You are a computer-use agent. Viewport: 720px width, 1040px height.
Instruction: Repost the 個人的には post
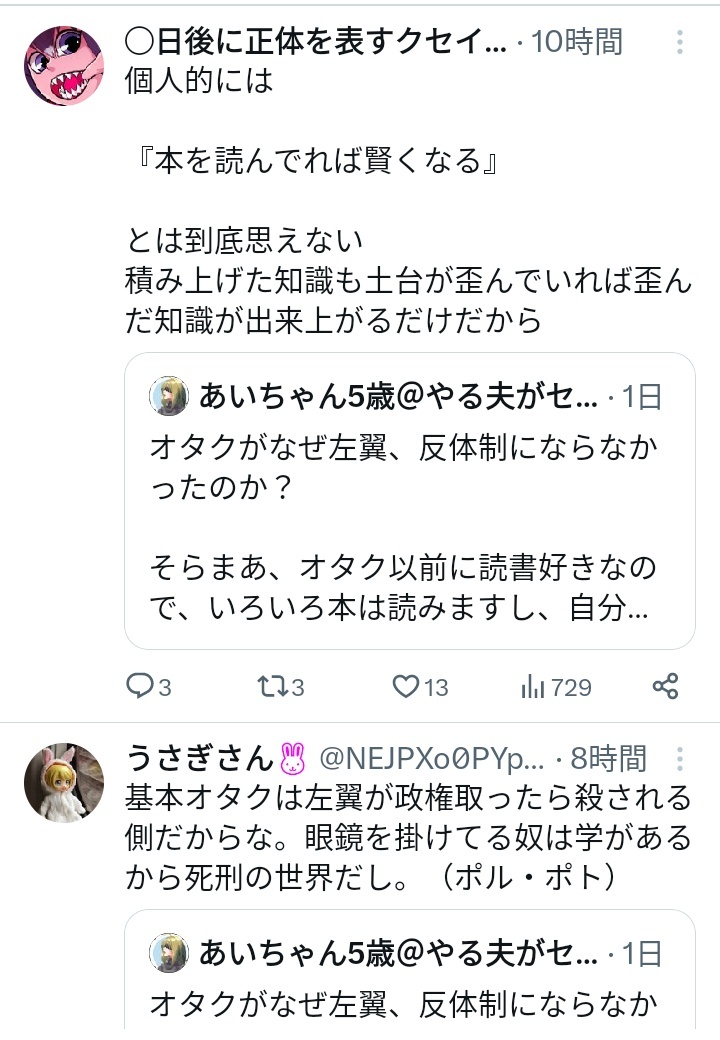(x=280, y=686)
